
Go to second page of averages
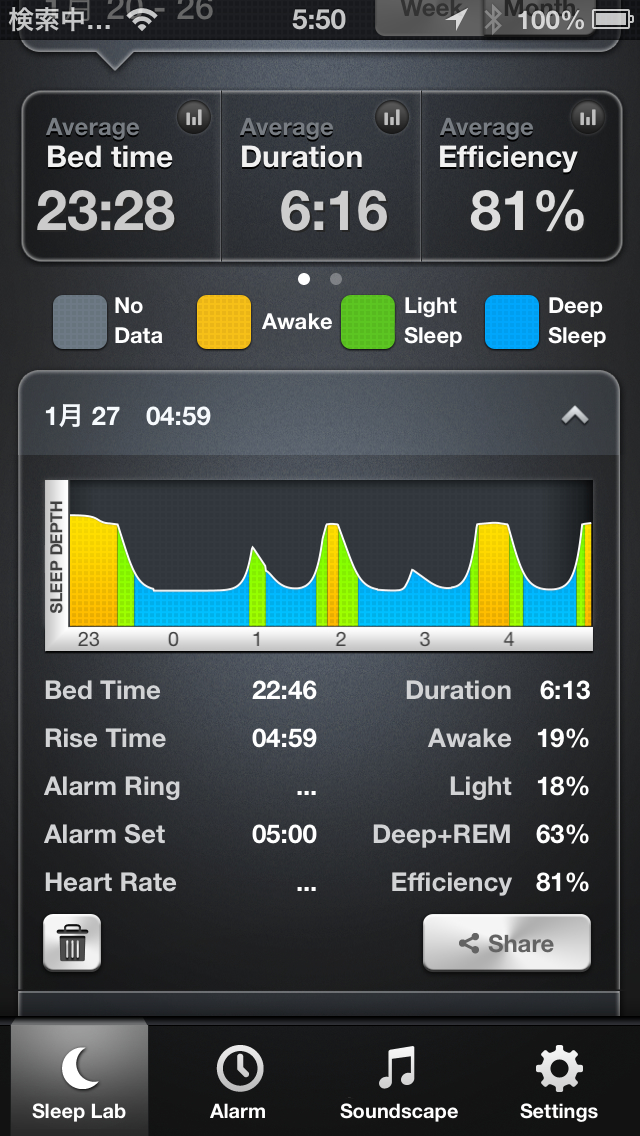pos(336,279)
